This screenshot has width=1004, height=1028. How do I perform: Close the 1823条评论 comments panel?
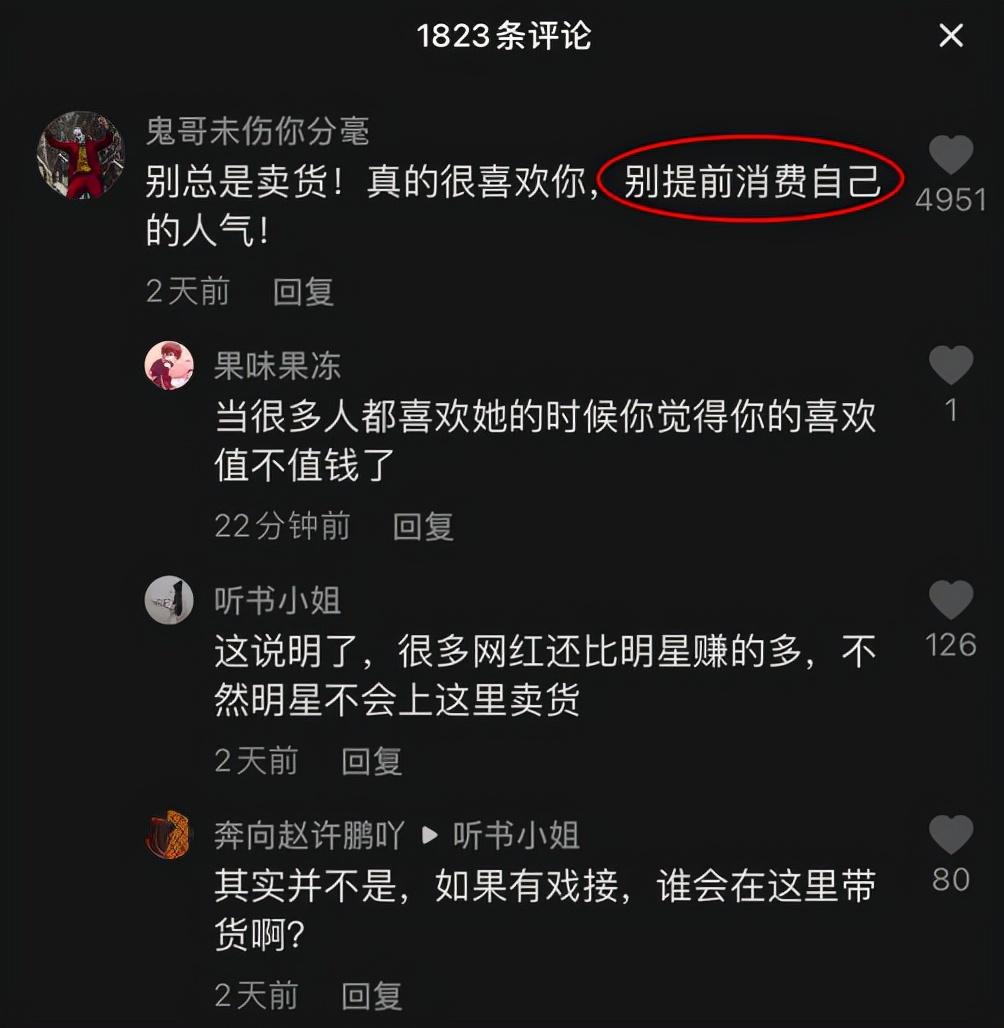click(x=951, y=37)
